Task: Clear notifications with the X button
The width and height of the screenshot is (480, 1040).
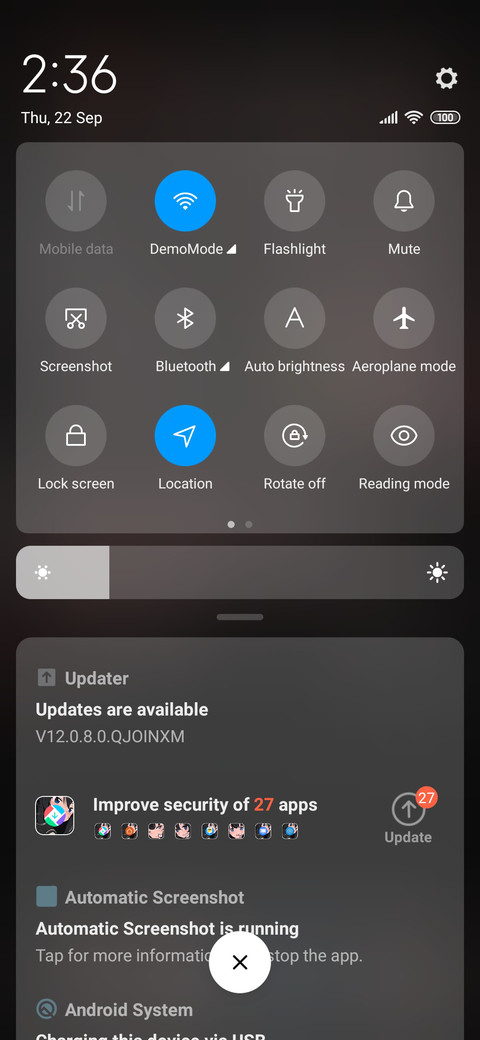Action: (x=240, y=962)
